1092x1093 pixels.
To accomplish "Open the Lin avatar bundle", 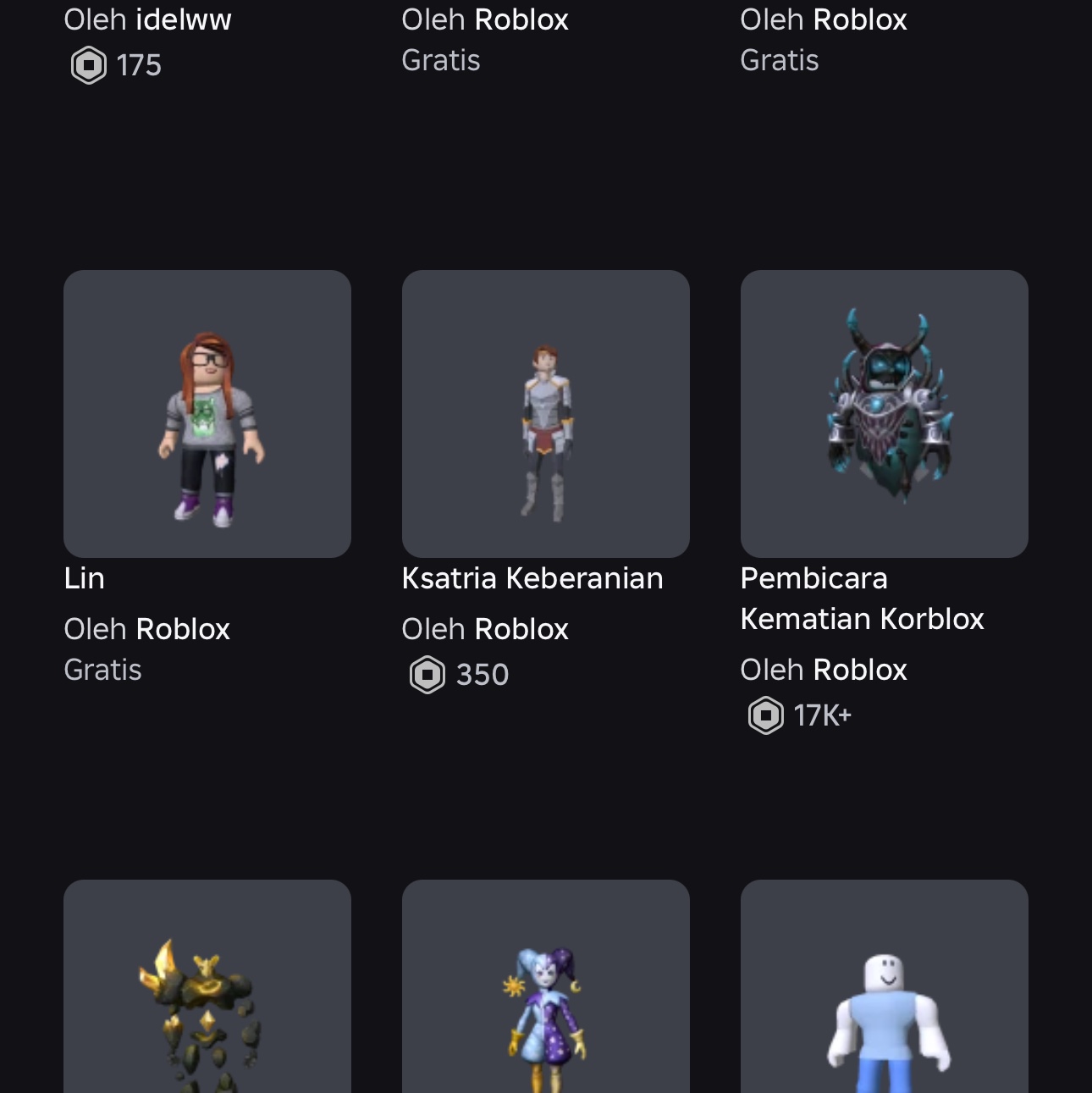I will pyautogui.click(x=207, y=414).
